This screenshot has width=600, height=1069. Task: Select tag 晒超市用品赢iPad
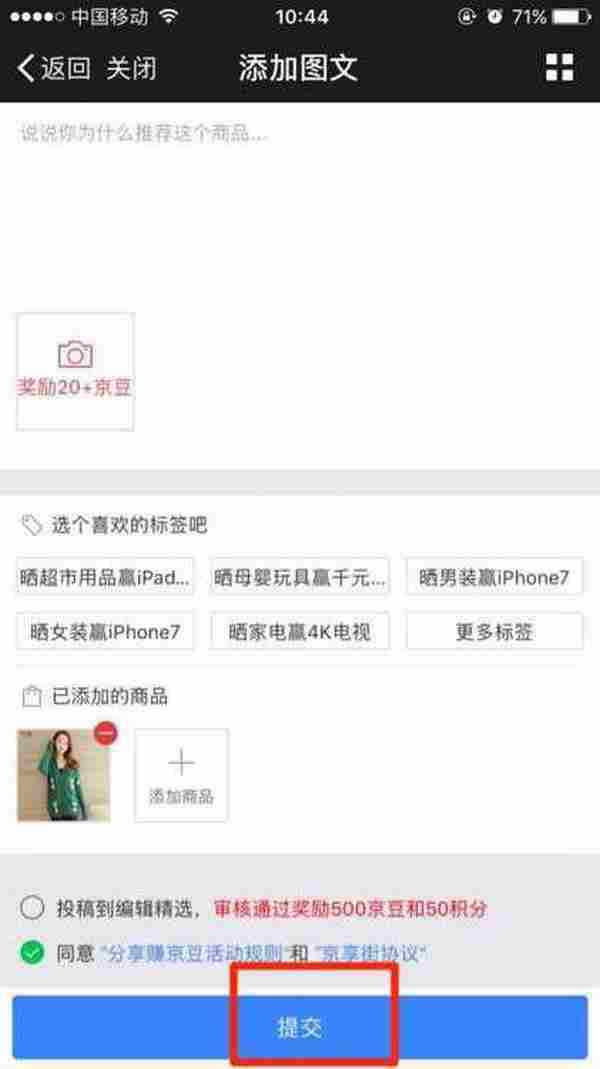click(x=105, y=577)
